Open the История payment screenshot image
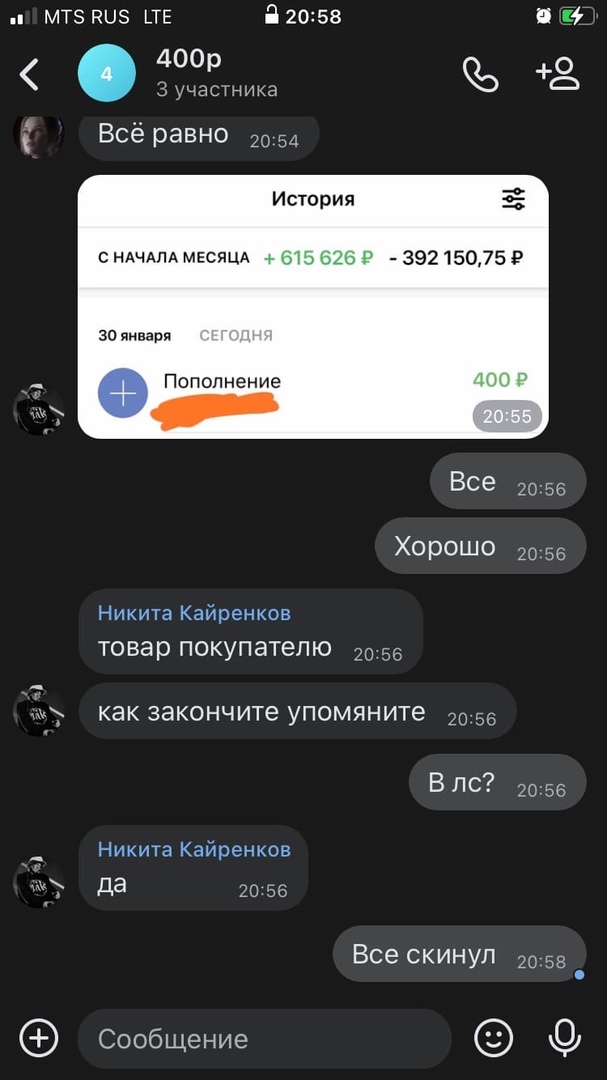The image size is (607, 1080). [313, 306]
